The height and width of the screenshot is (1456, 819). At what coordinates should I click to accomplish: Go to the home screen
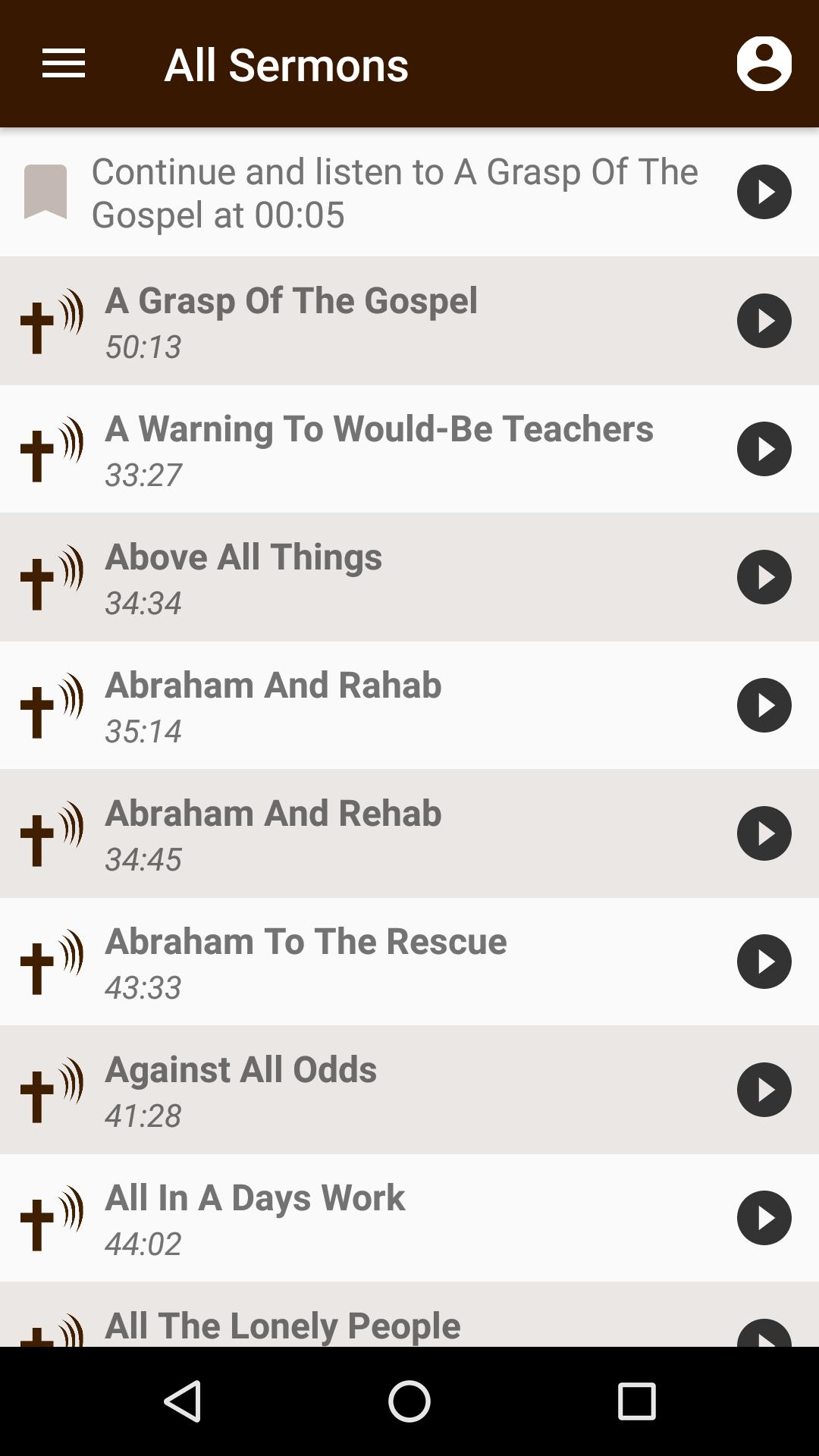click(409, 1401)
